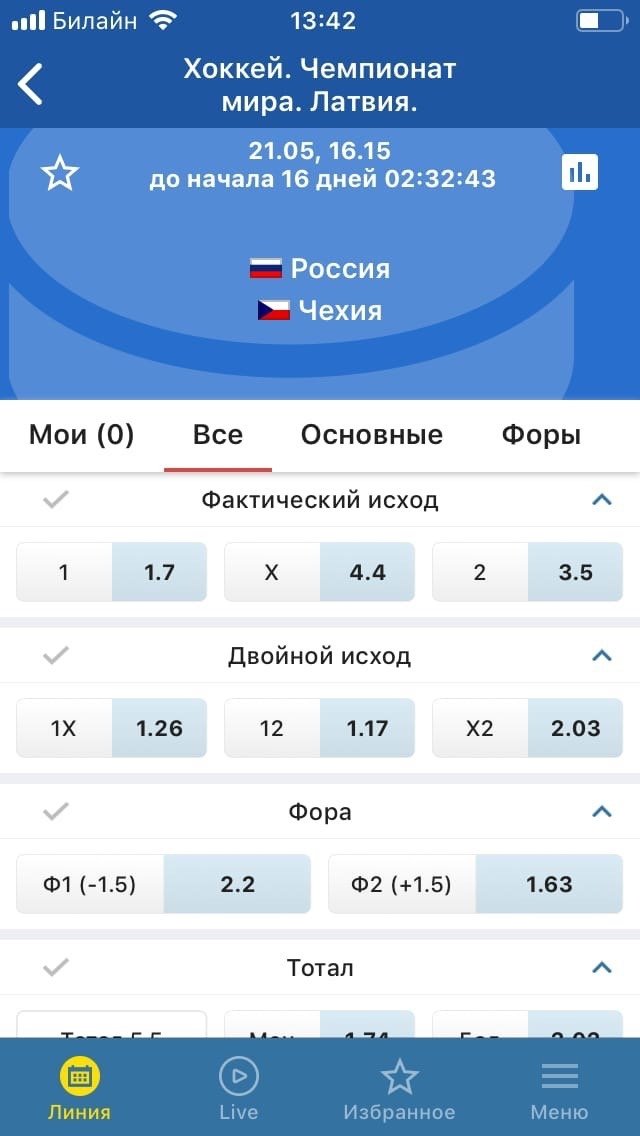Open the Меню tab

559,1088
